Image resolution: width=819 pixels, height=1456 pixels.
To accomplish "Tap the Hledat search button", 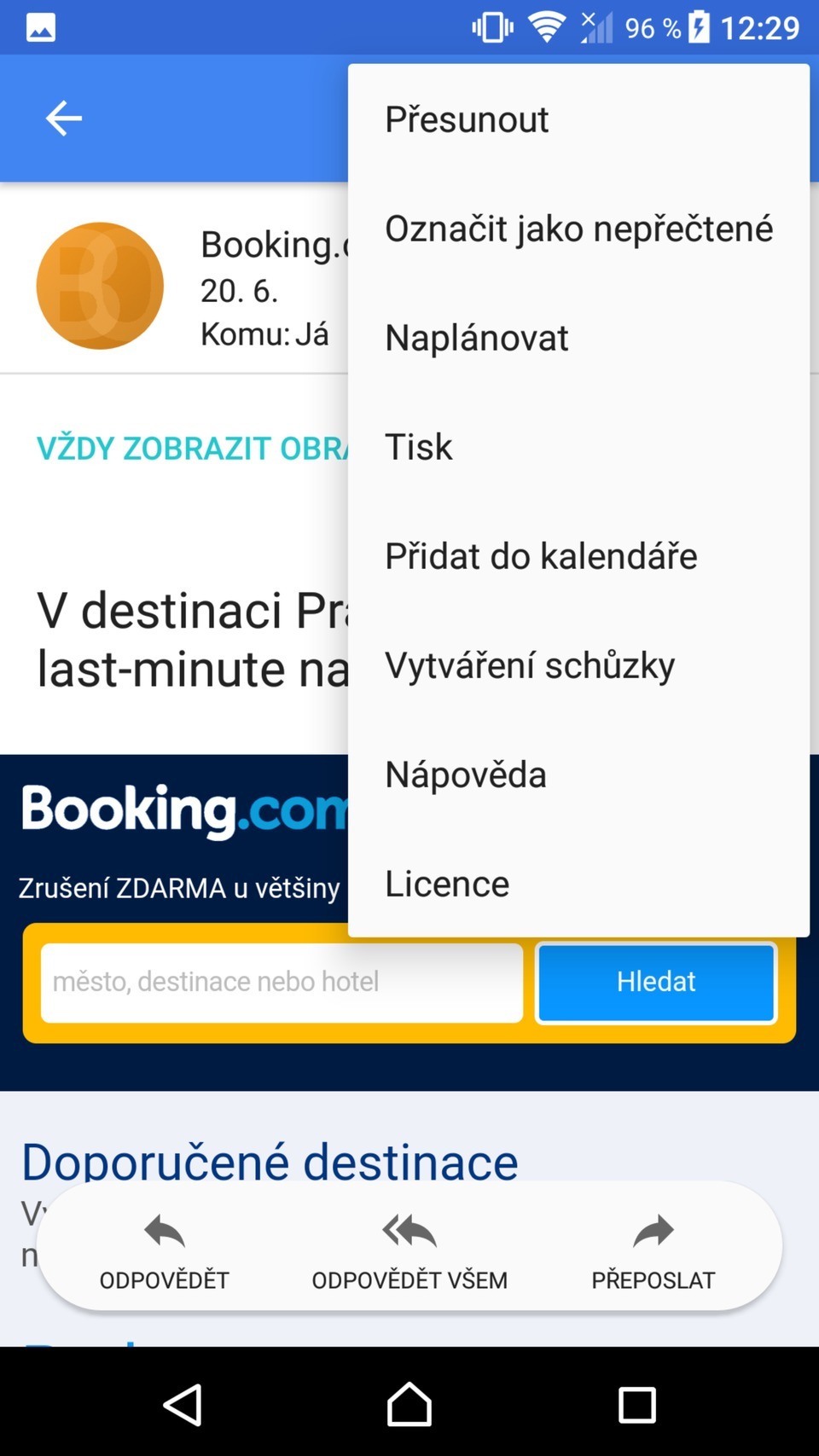I will point(656,982).
